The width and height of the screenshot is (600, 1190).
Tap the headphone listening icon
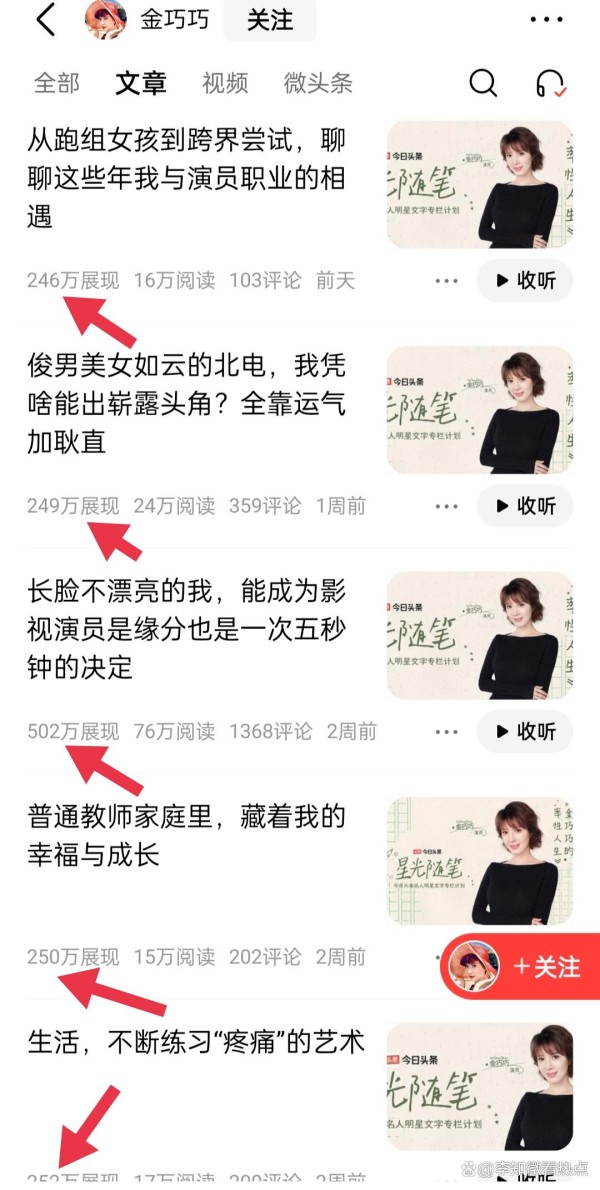coord(550,83)
